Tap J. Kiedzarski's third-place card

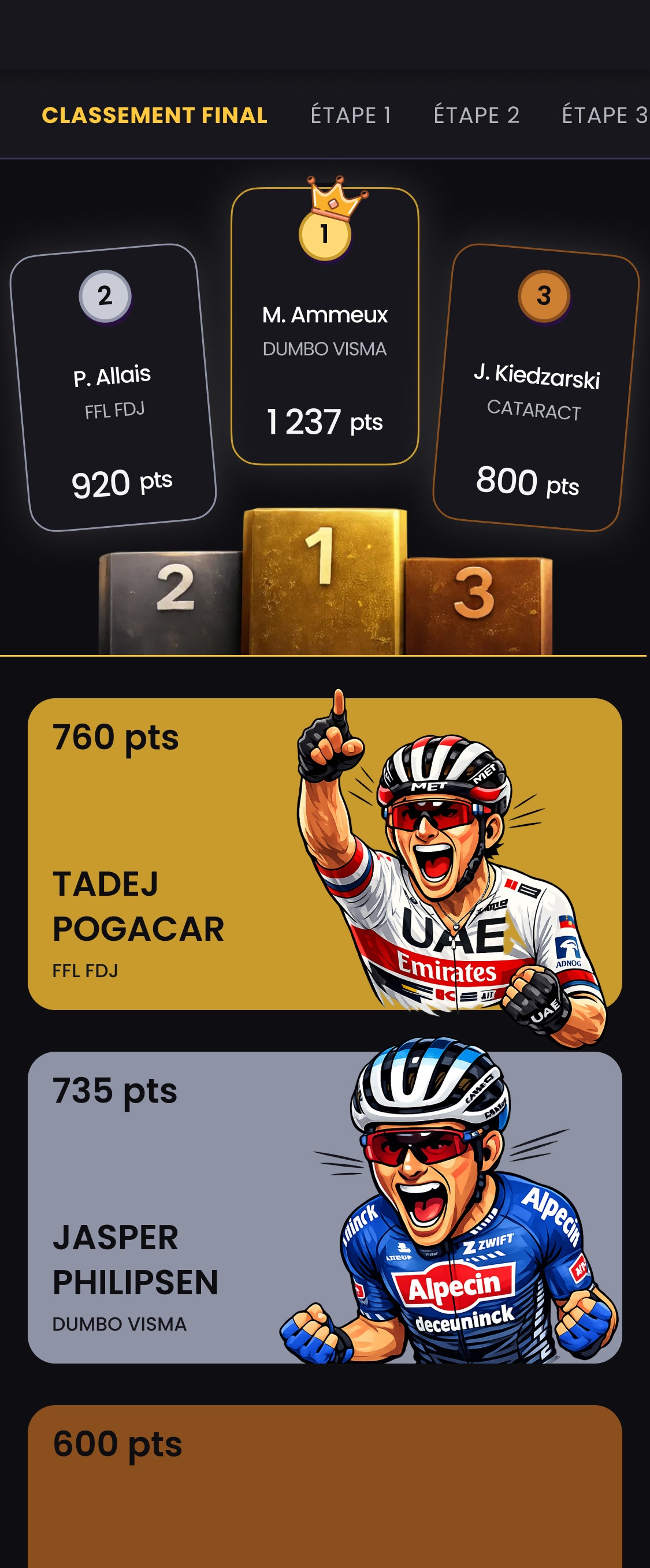pyautogui.click(x=536, y=390)
